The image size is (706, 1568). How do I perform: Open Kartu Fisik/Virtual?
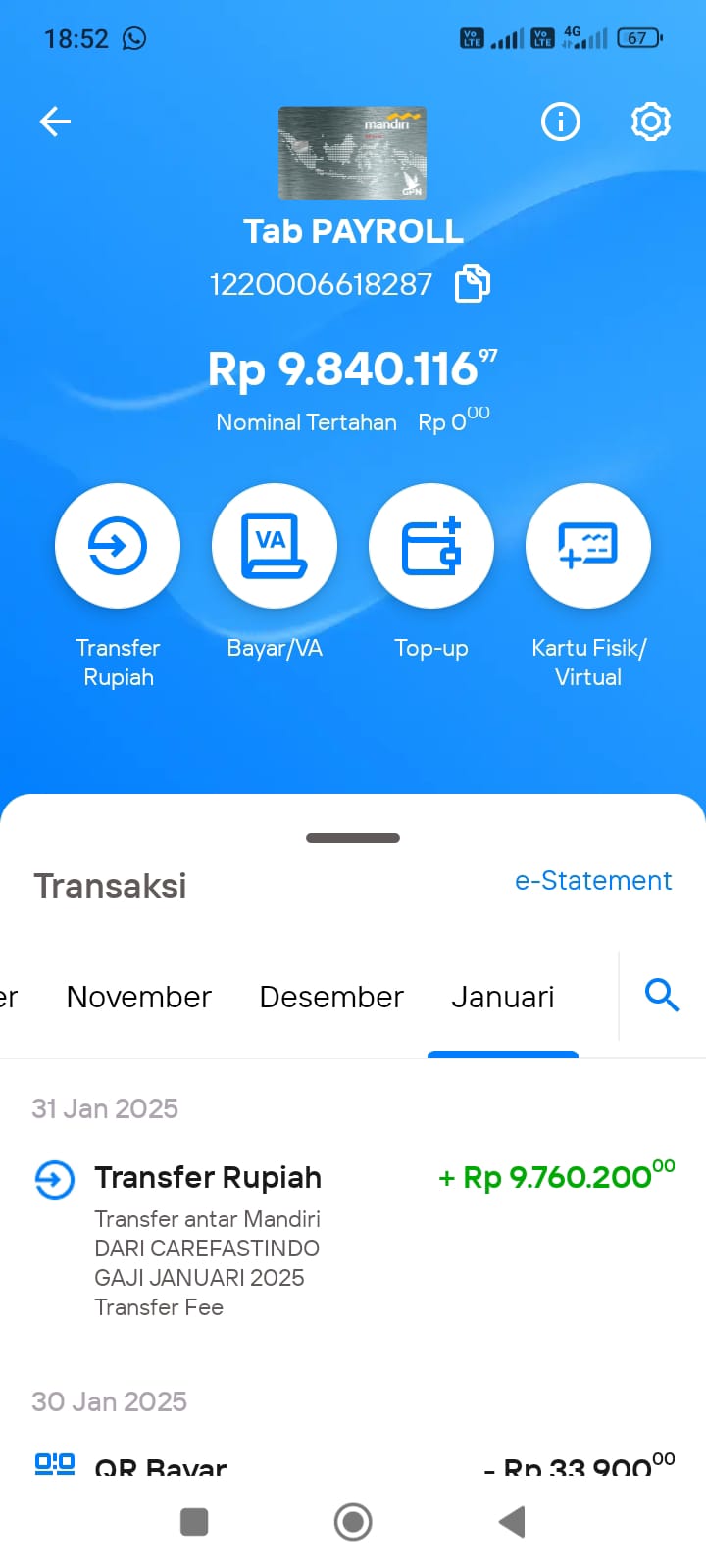pyautogui.click(x=588, y=546)
